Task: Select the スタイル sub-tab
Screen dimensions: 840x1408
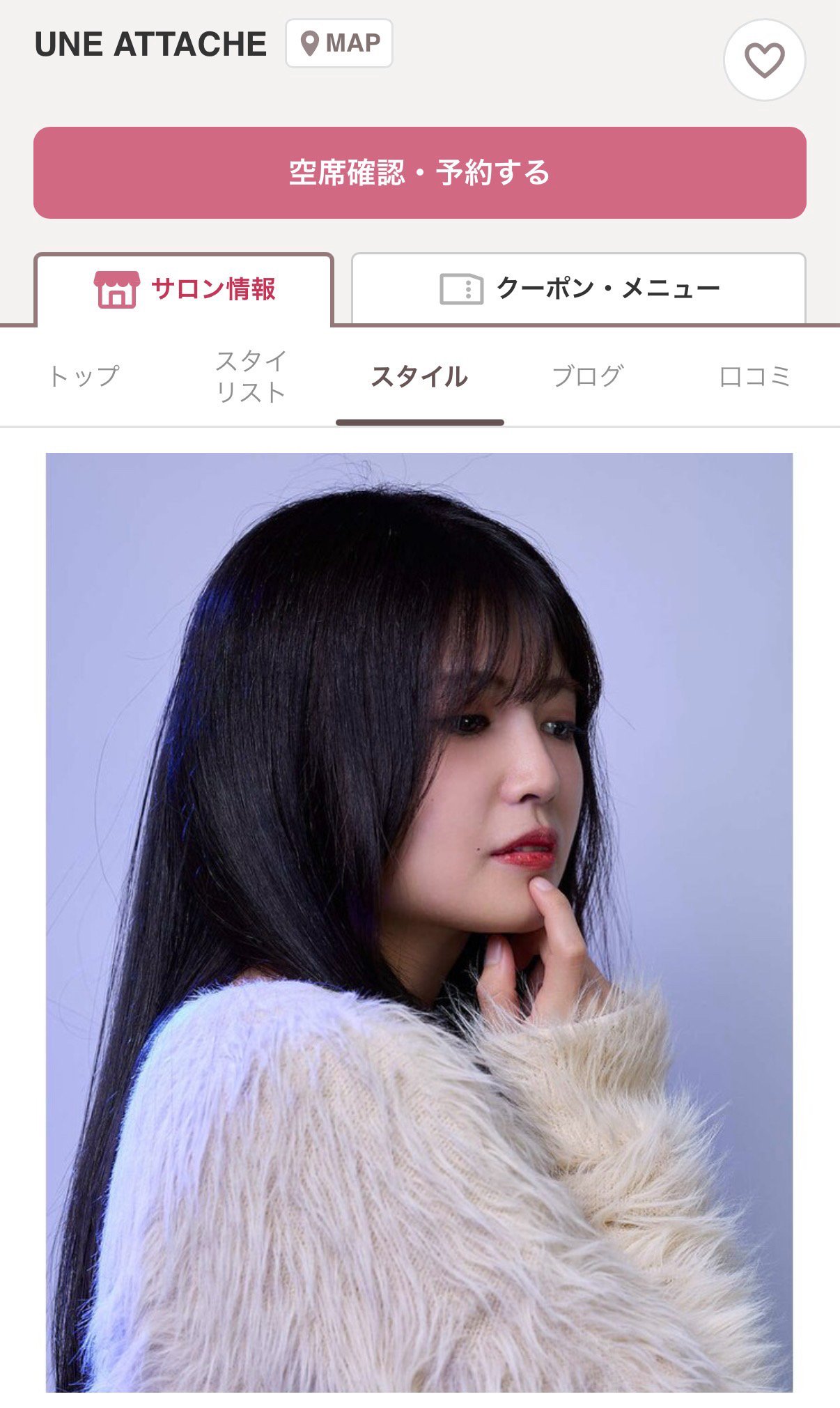Action: (x=419, y=377)
